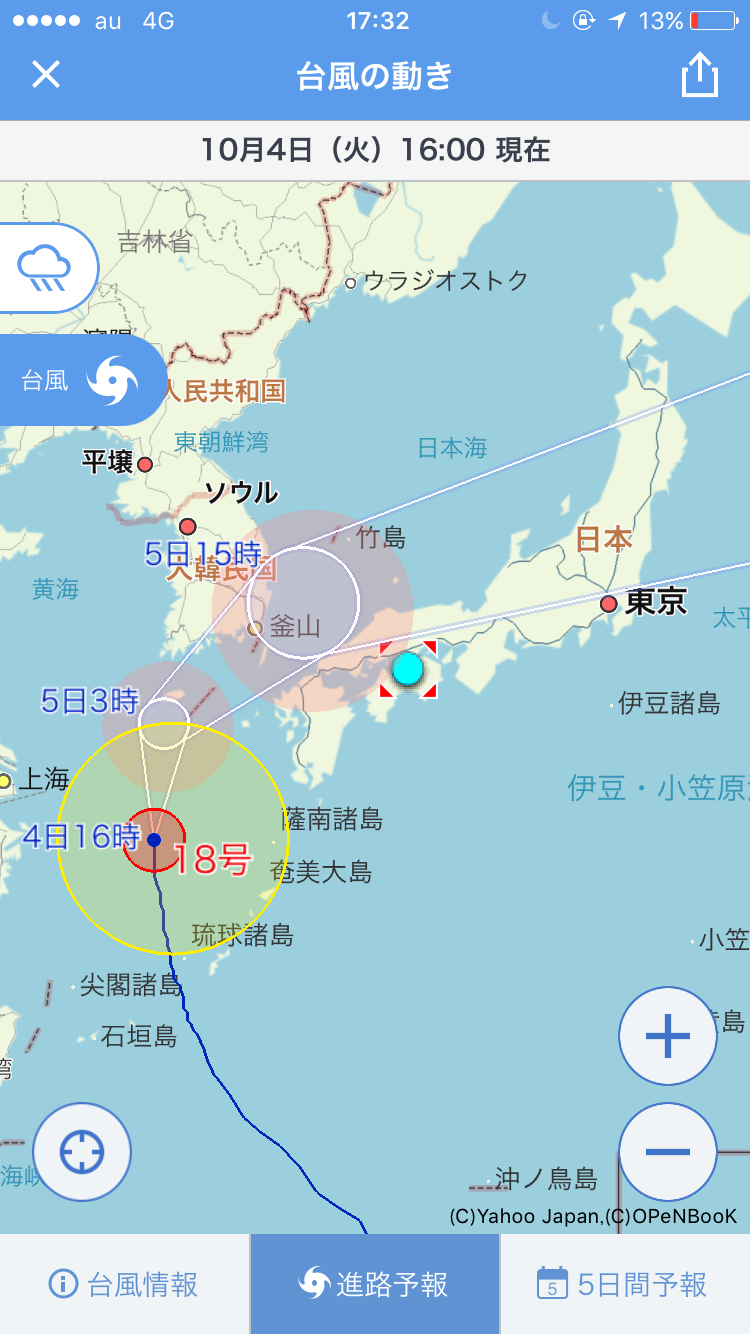Center map on current location
Viewport: 750px width, 1334px height.
(82, 1152)
